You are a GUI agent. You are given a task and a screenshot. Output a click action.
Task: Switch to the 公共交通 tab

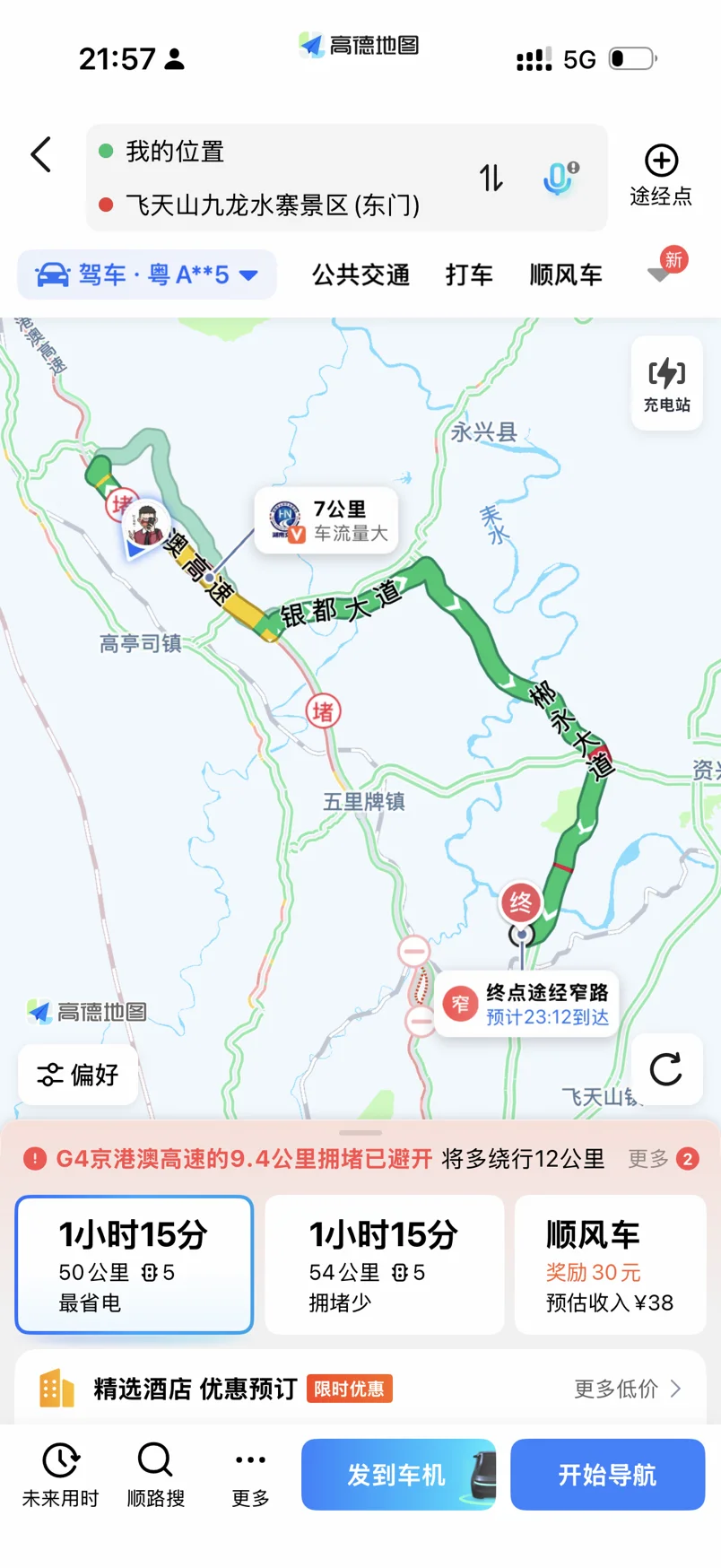tap(360, 274)
